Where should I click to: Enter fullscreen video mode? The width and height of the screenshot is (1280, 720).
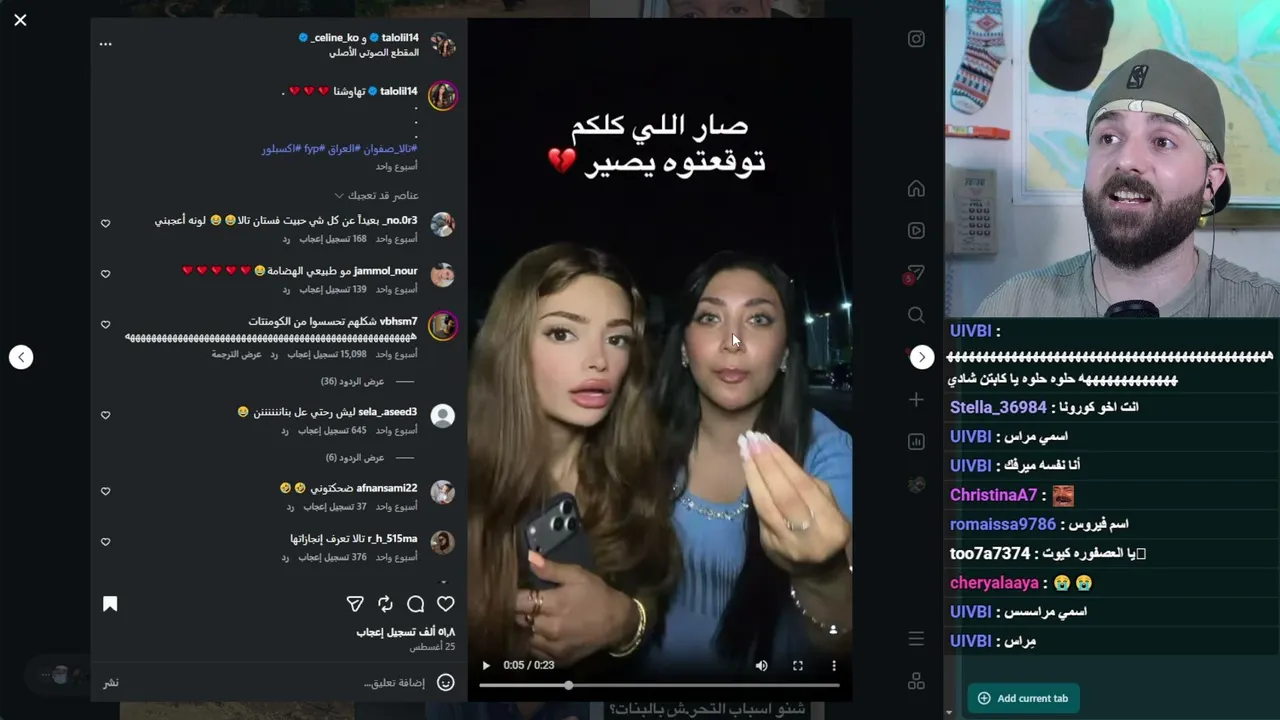[798, 665]
